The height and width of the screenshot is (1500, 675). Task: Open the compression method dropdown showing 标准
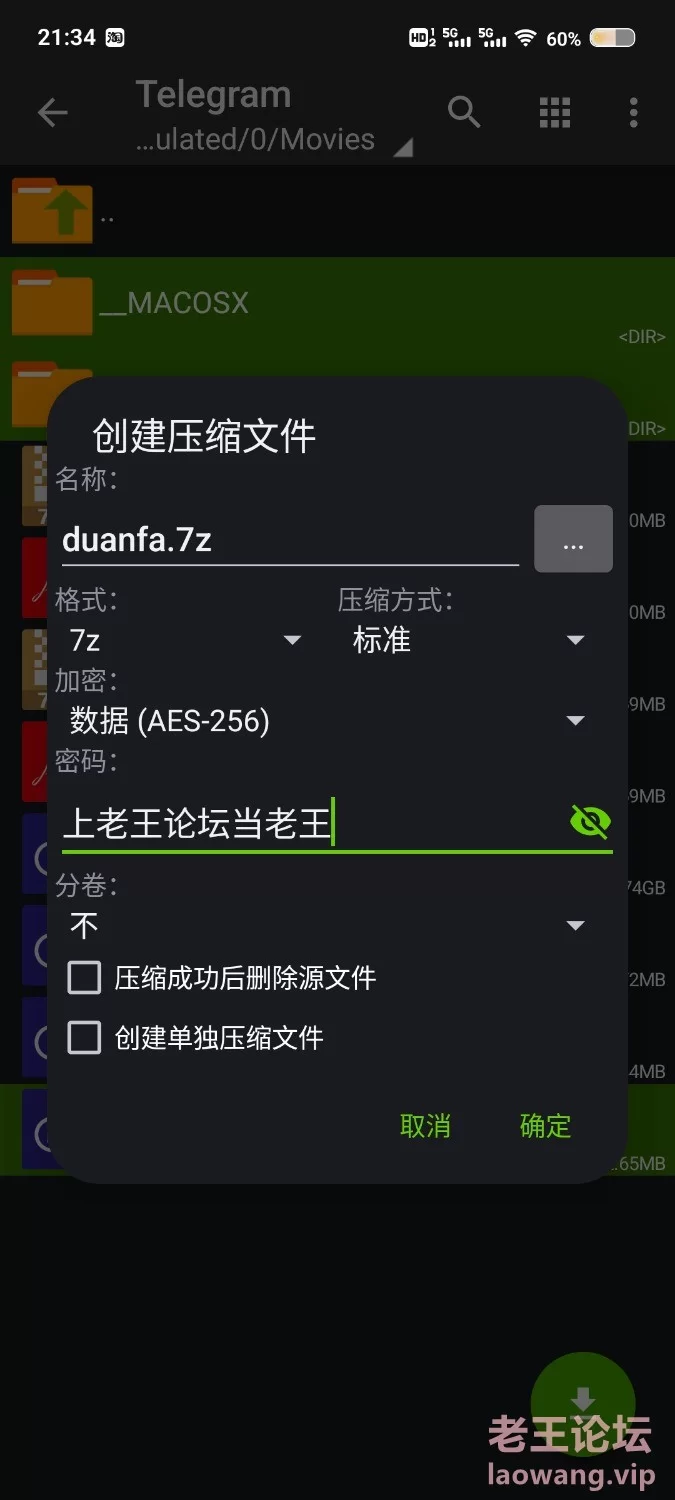[x=468, y=640]
